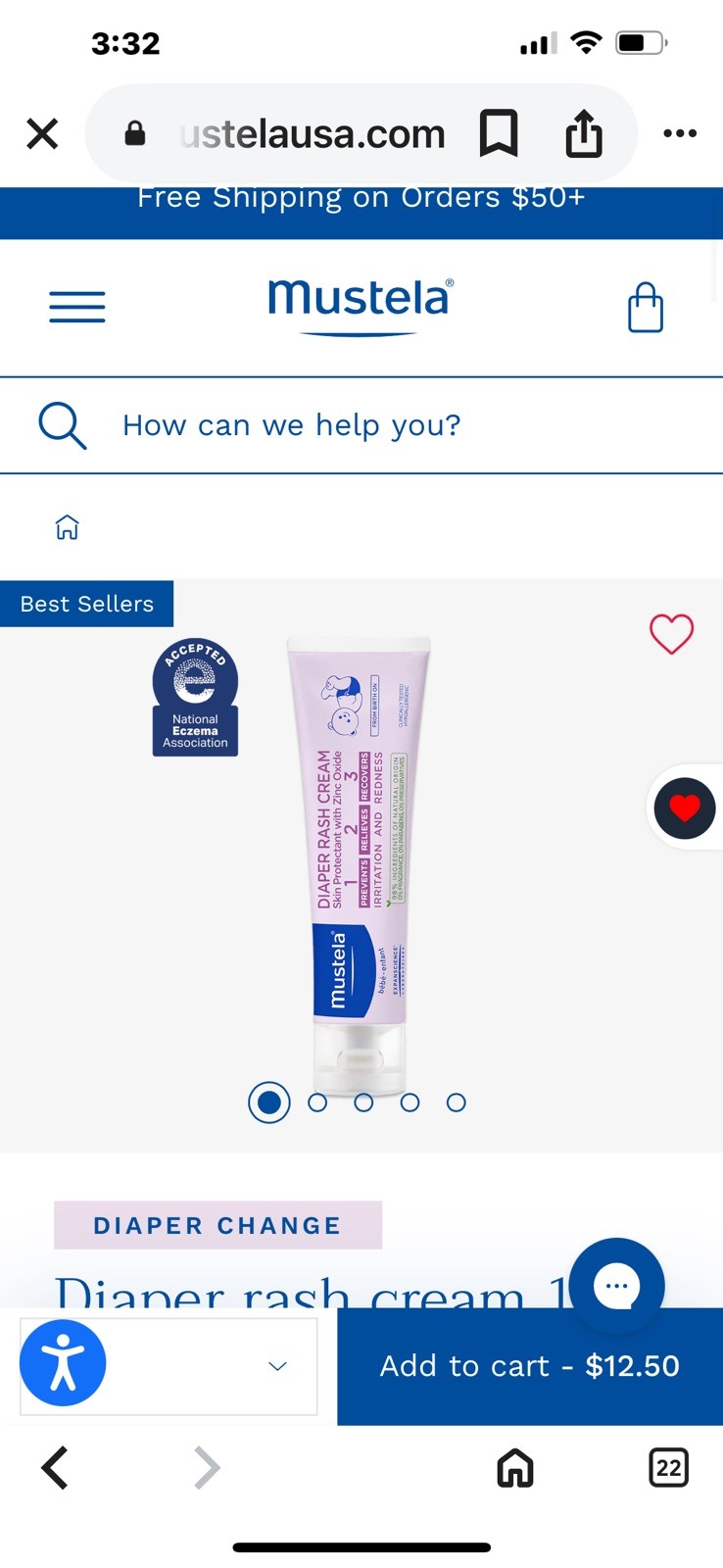Add diaper rash cream to wishlist
The image size is (723, 1568).
(671, 634)
